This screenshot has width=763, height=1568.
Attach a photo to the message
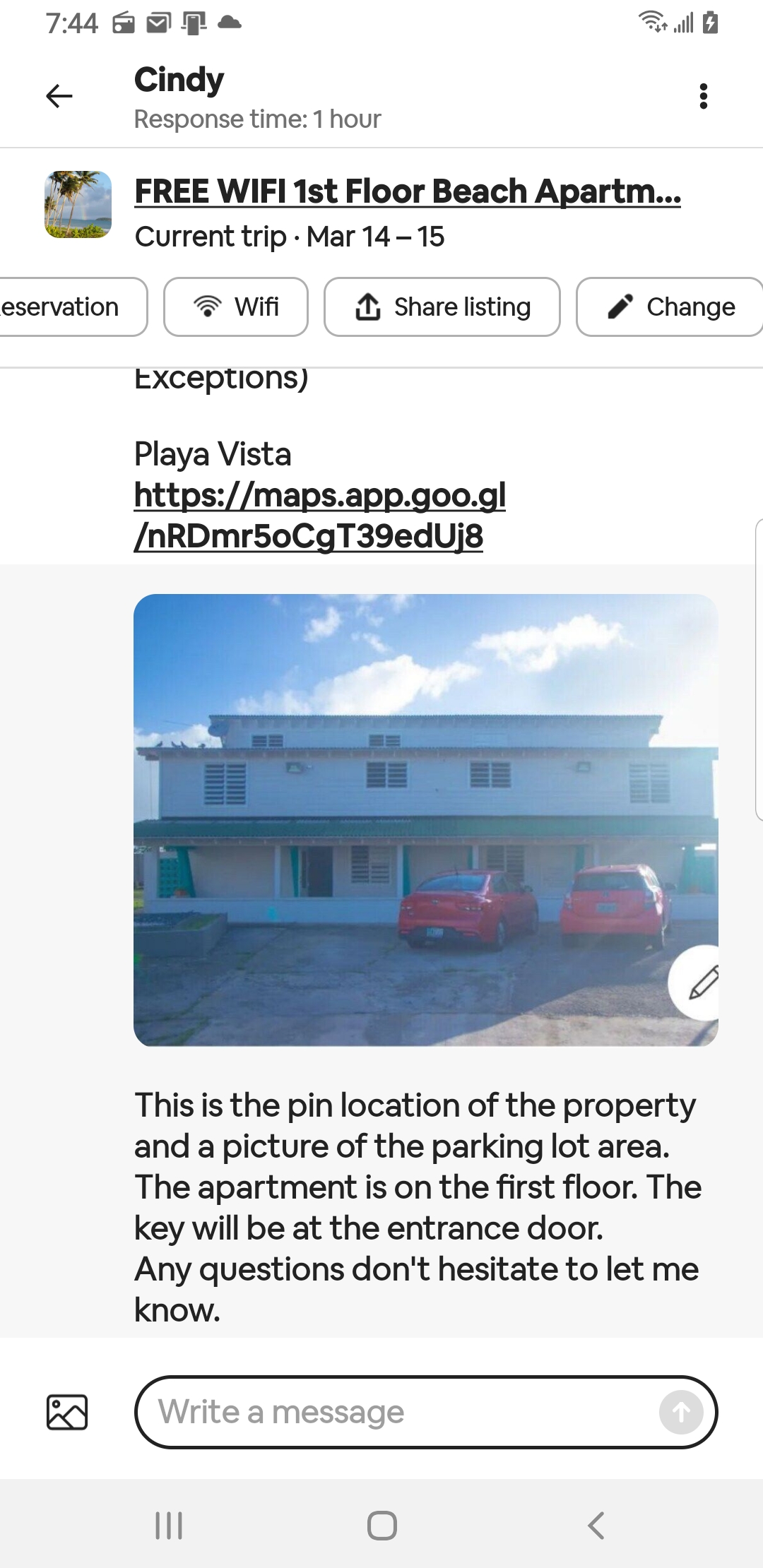(x=67, y=1413)
